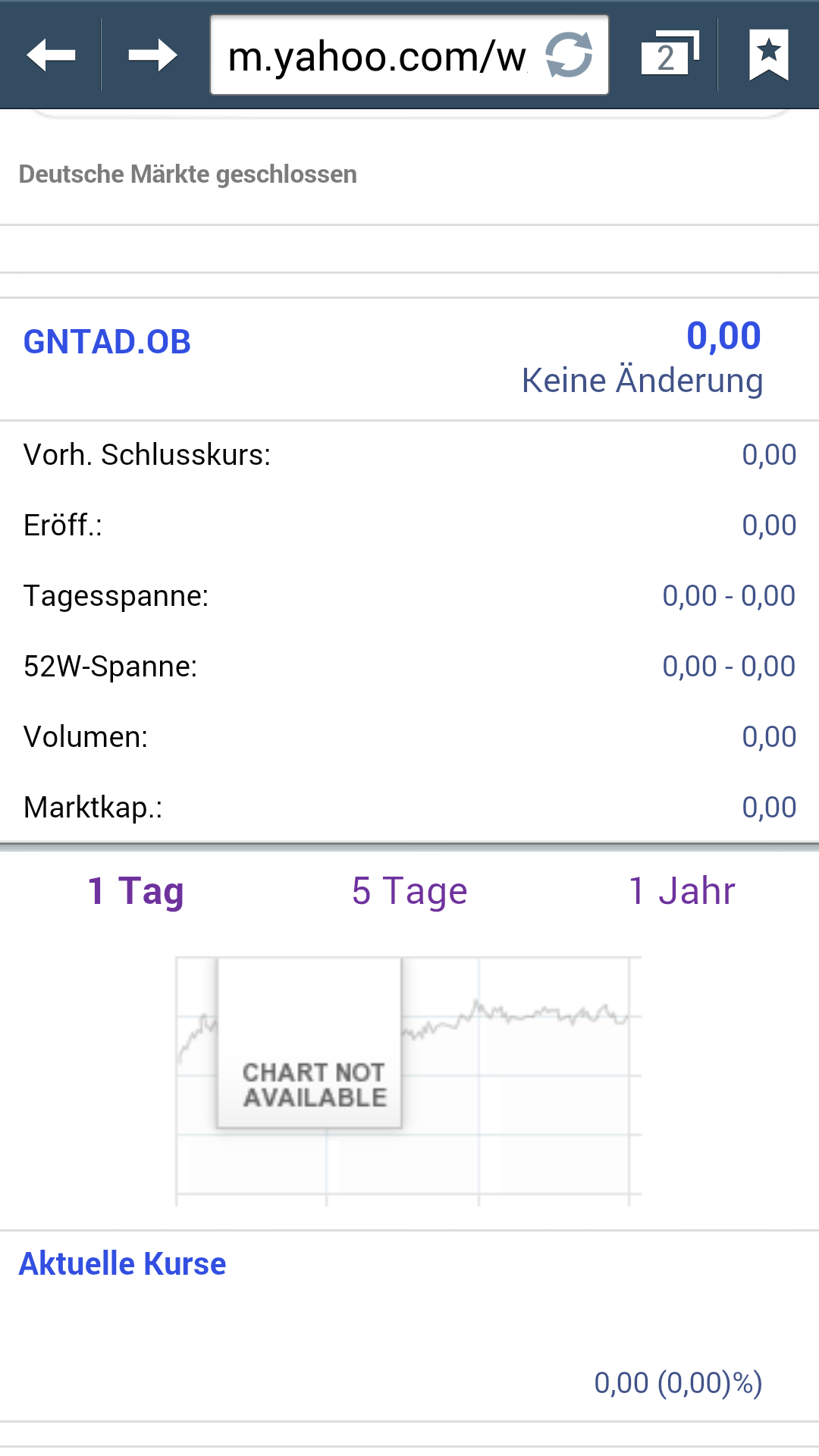This screenshot has width=819, height=1456.
Task: Navigate back in the browser
Action: click(50, 55)
